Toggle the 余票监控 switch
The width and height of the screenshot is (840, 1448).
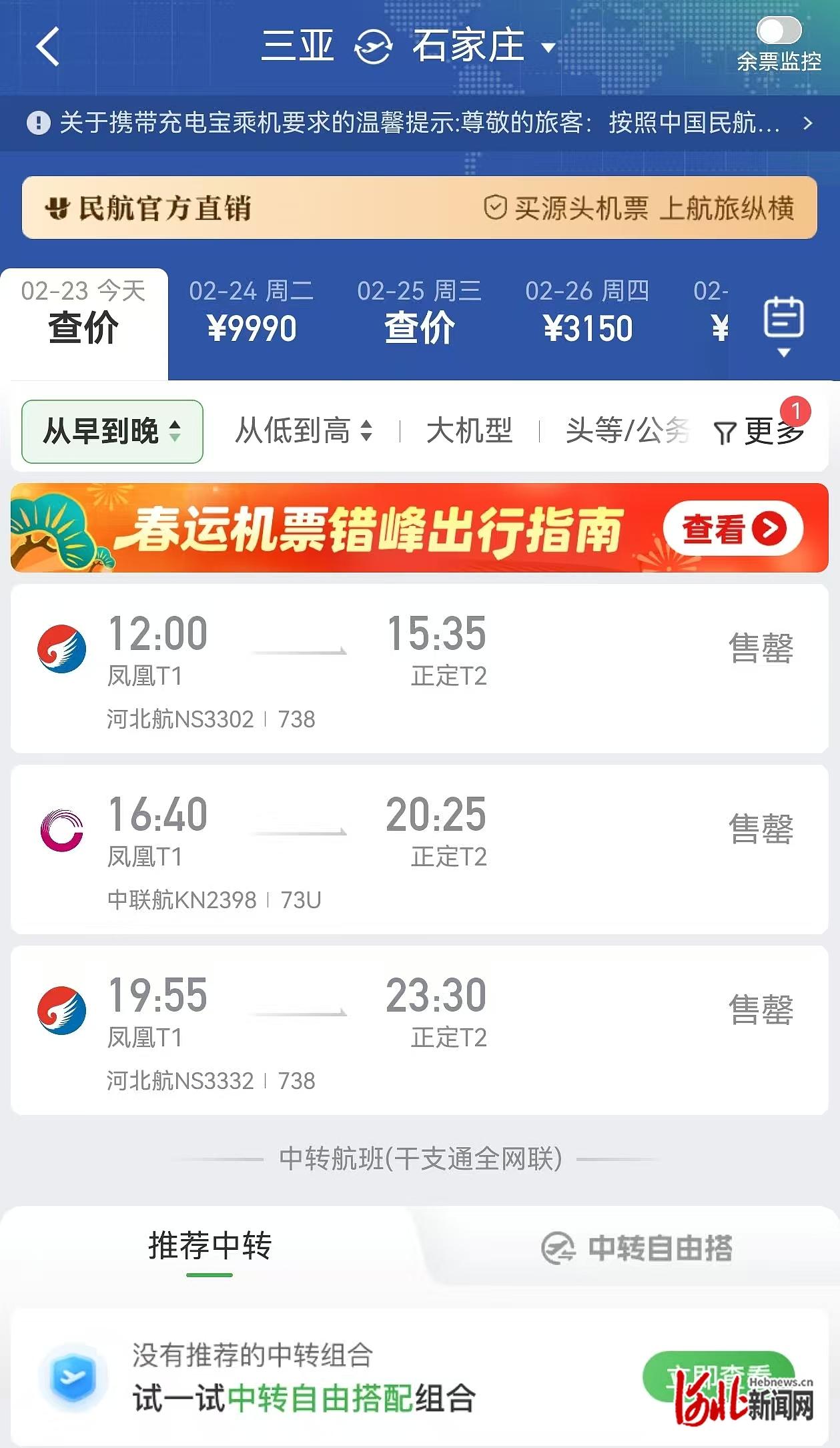(779, 31)
